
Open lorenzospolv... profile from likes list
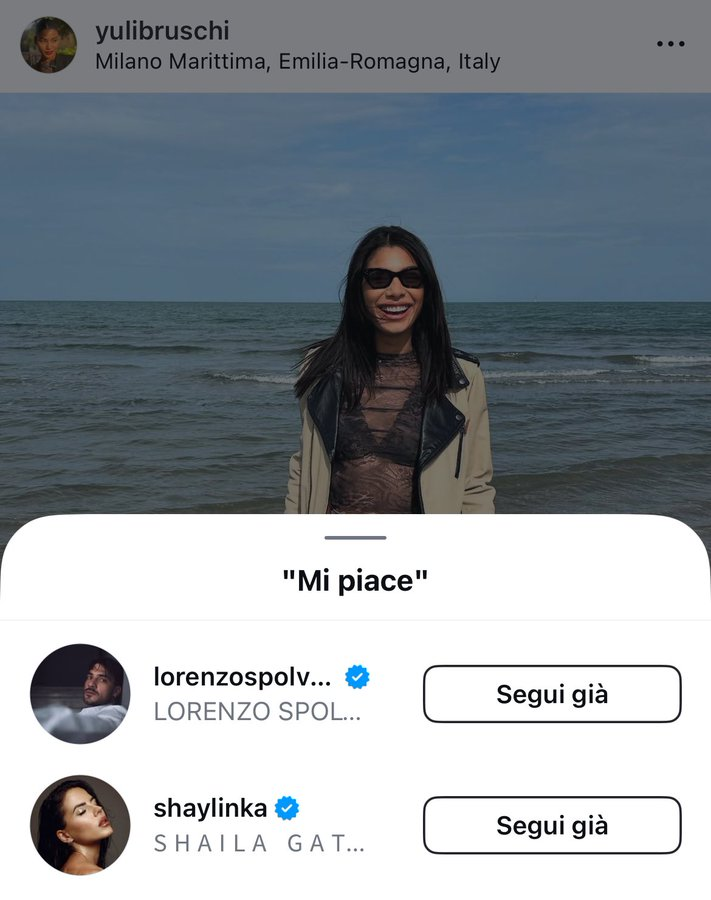tap(241, 677)
